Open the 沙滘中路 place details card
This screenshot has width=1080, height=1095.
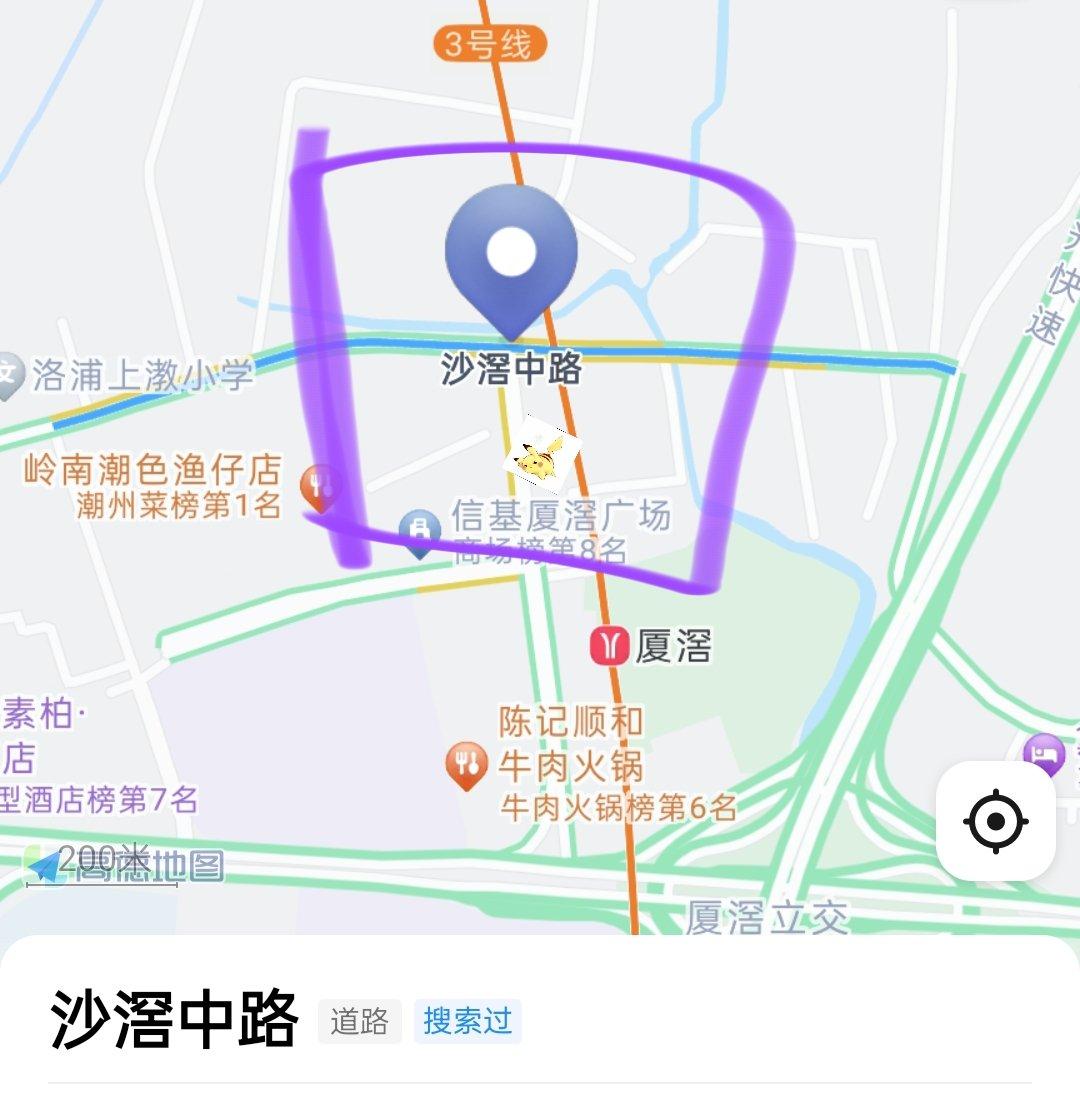pyautogui.click(x=175, y=1018)
